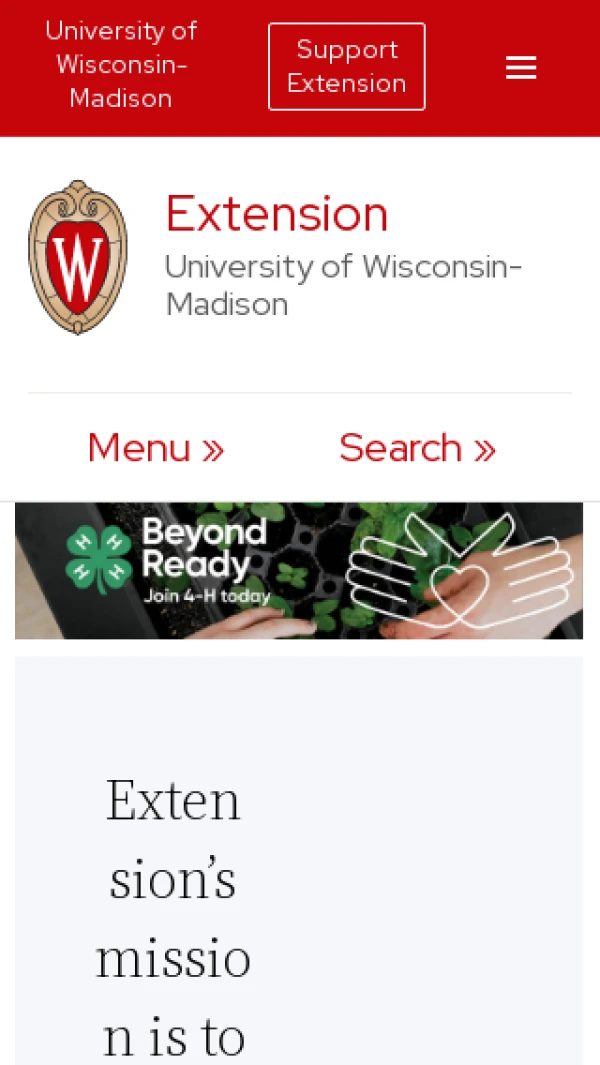
Task: Open the Search » option
Action: pos(417,448)
